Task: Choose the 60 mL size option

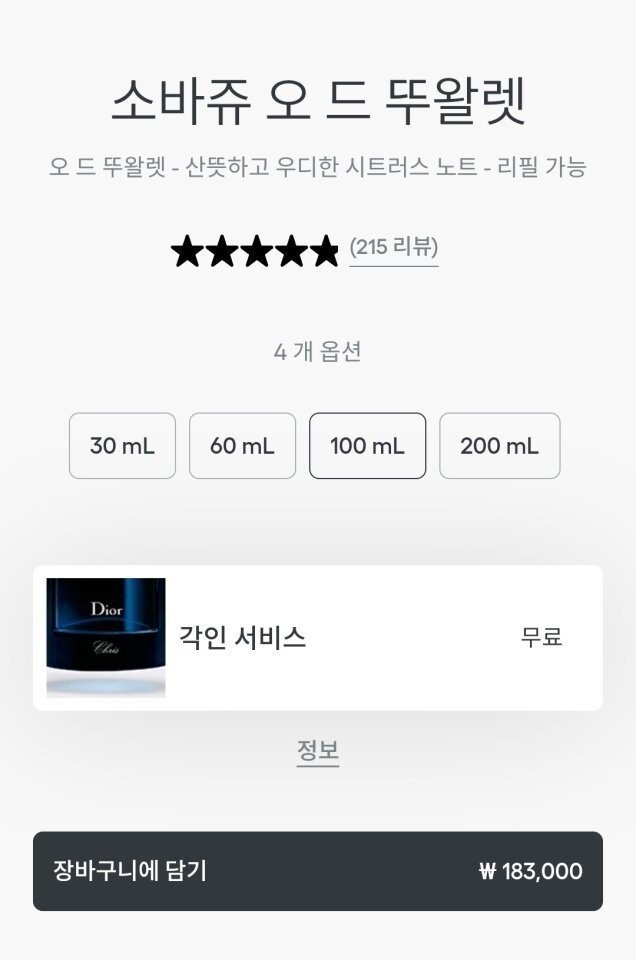Action: pos(242,446)
